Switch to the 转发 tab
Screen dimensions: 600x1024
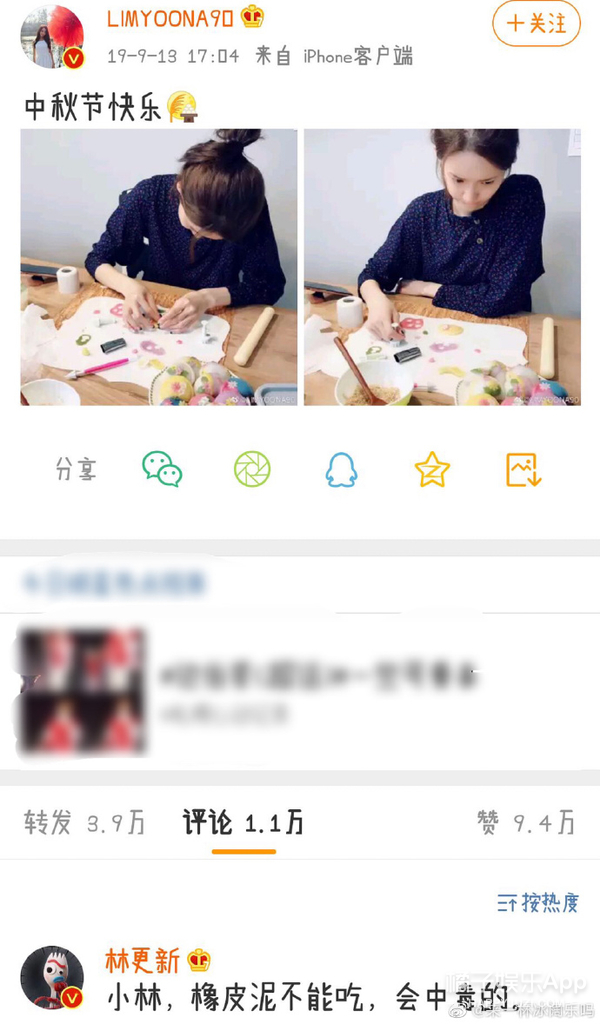pos(85,823)
